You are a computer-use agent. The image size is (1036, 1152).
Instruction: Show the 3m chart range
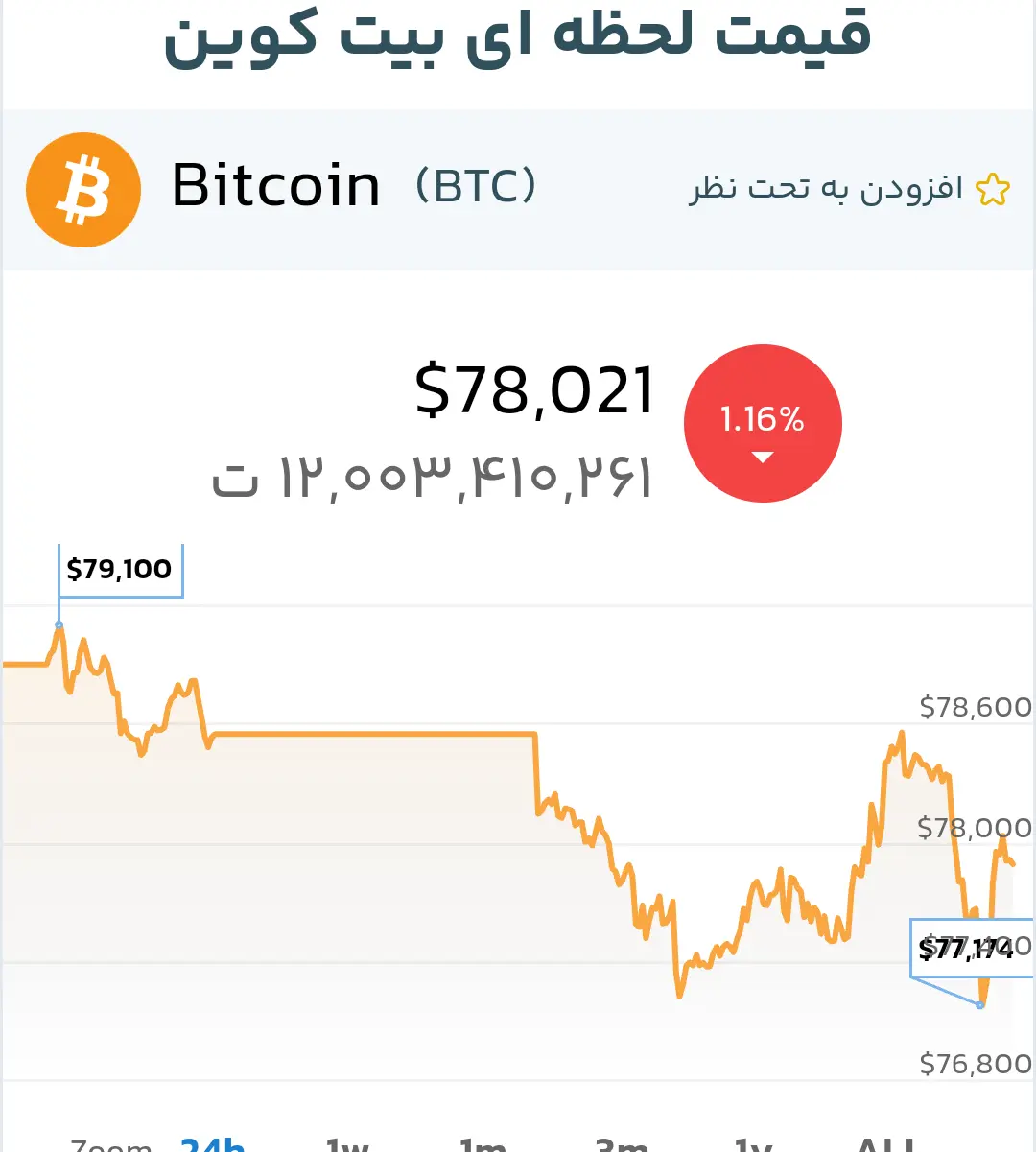622,1144
